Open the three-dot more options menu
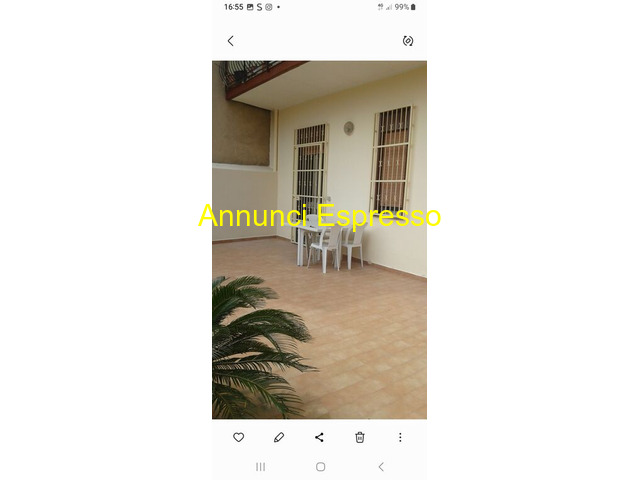This screenshot has height=480, width=640. (400, 437)
